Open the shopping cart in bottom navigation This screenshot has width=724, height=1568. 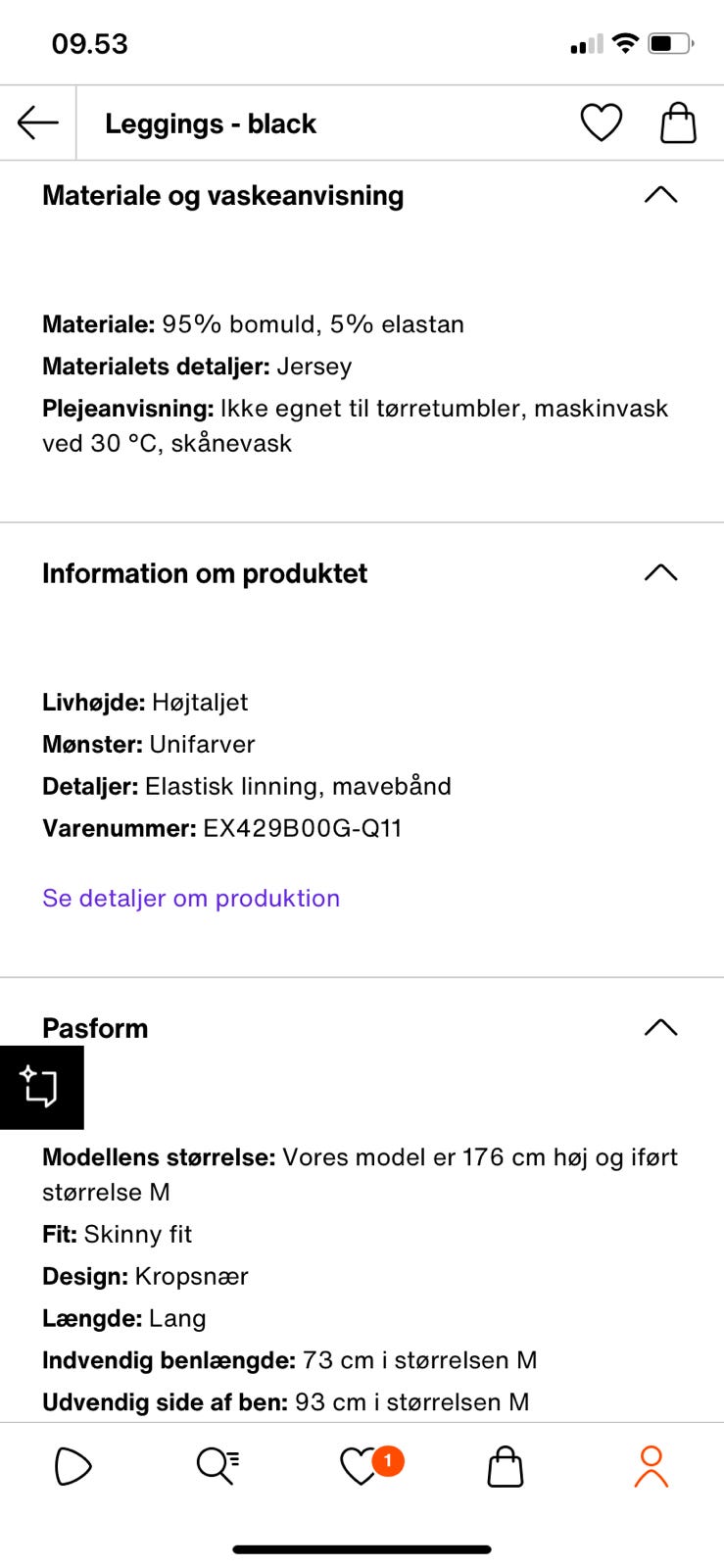504,1466
